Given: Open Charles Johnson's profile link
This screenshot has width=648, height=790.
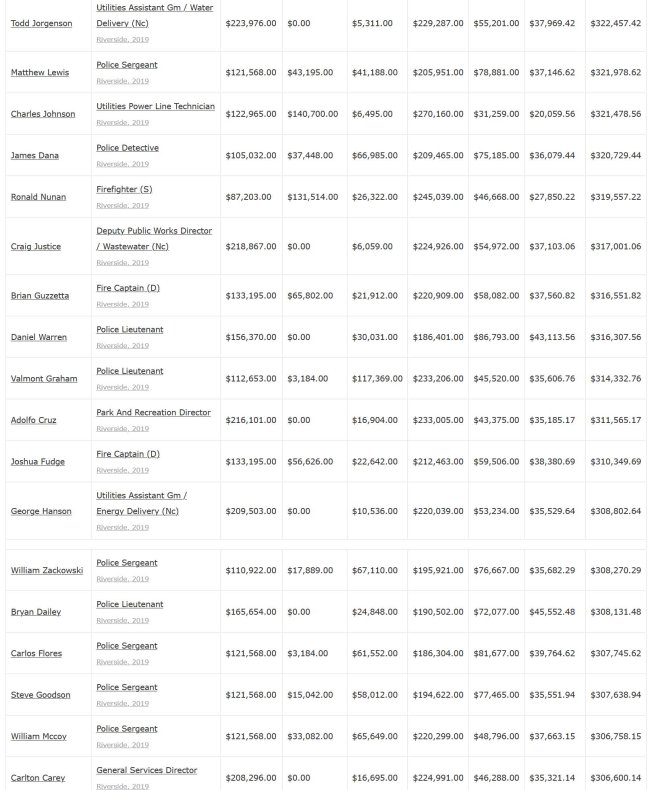Looking at the screenshot, I should pos(43,114).
